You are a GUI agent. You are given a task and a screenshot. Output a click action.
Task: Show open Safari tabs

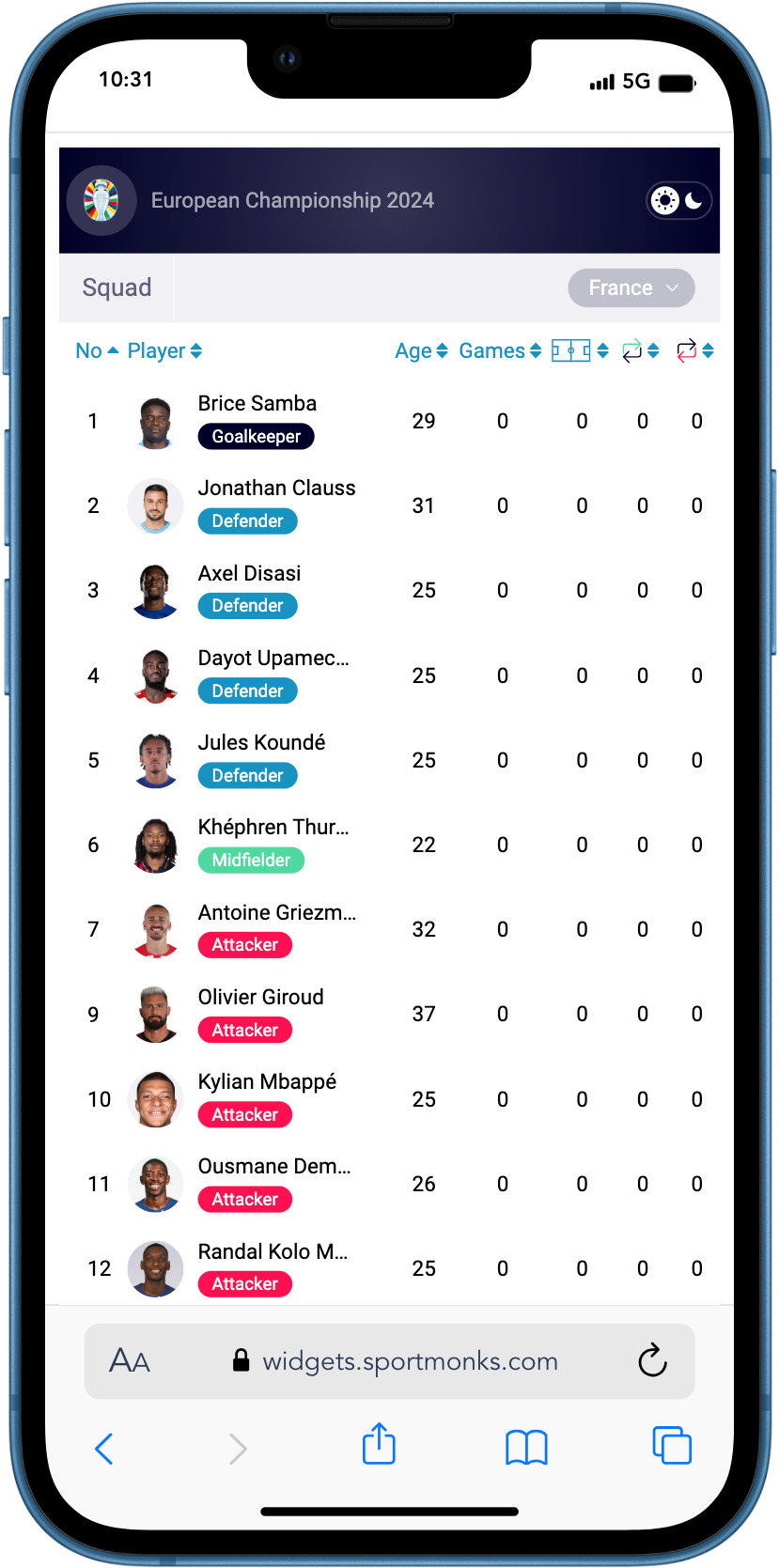point(672,1445)
